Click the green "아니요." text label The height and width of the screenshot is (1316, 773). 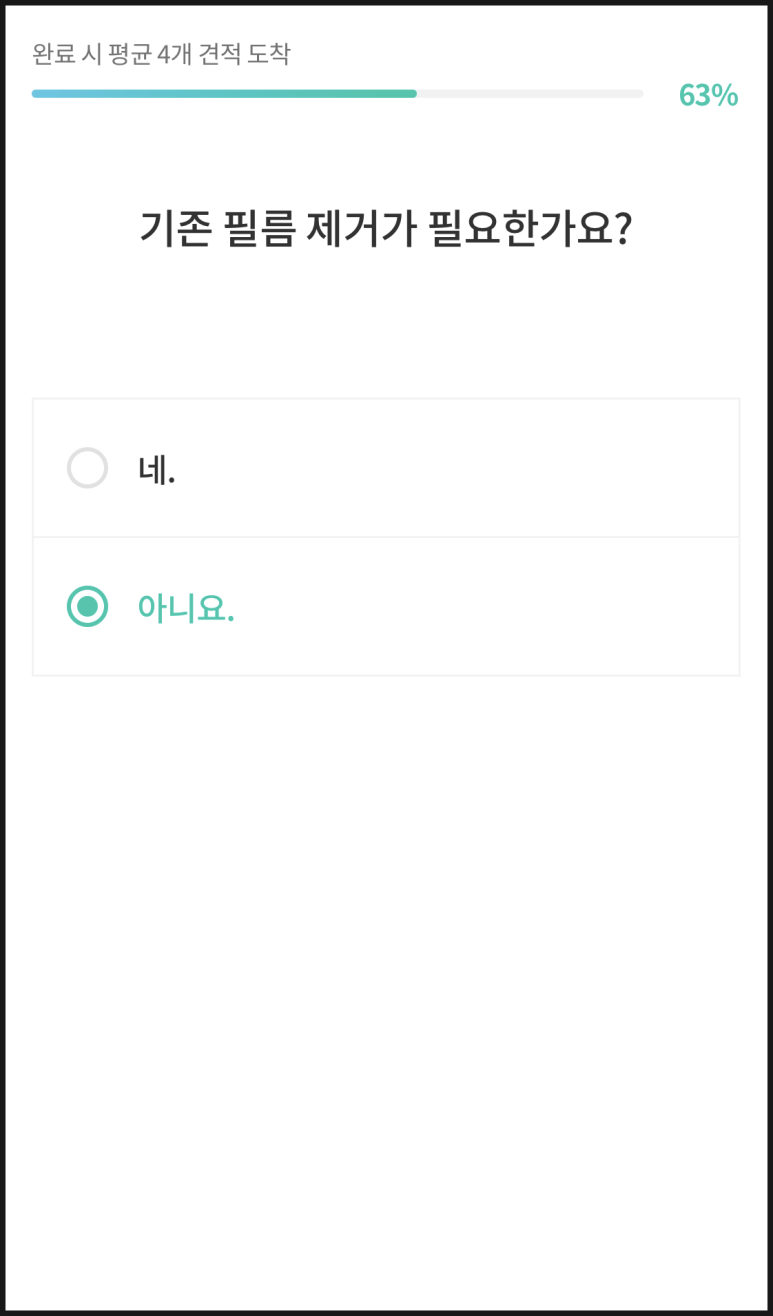coord(185,608)
